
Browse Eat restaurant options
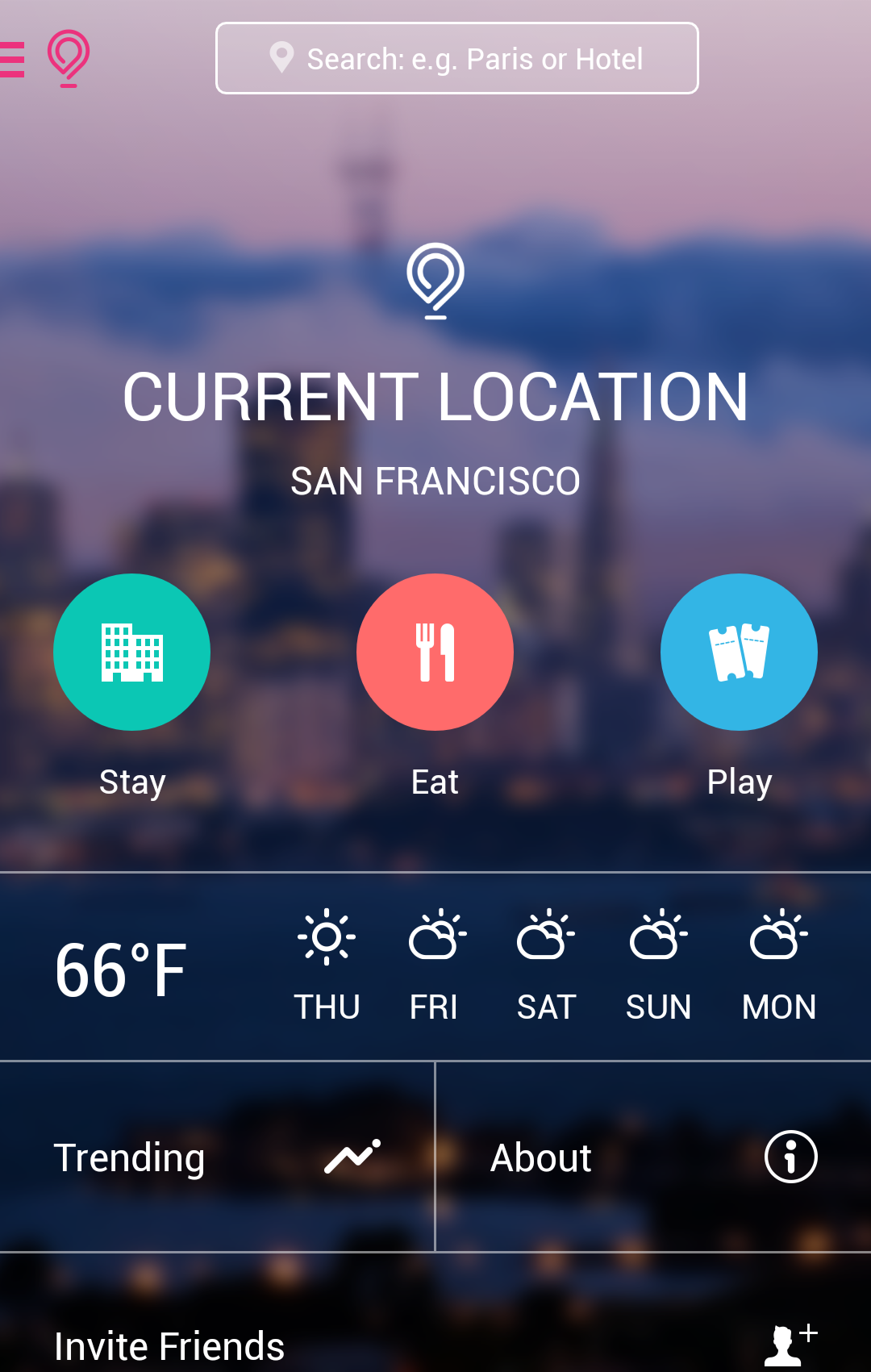tap(435, 652)
